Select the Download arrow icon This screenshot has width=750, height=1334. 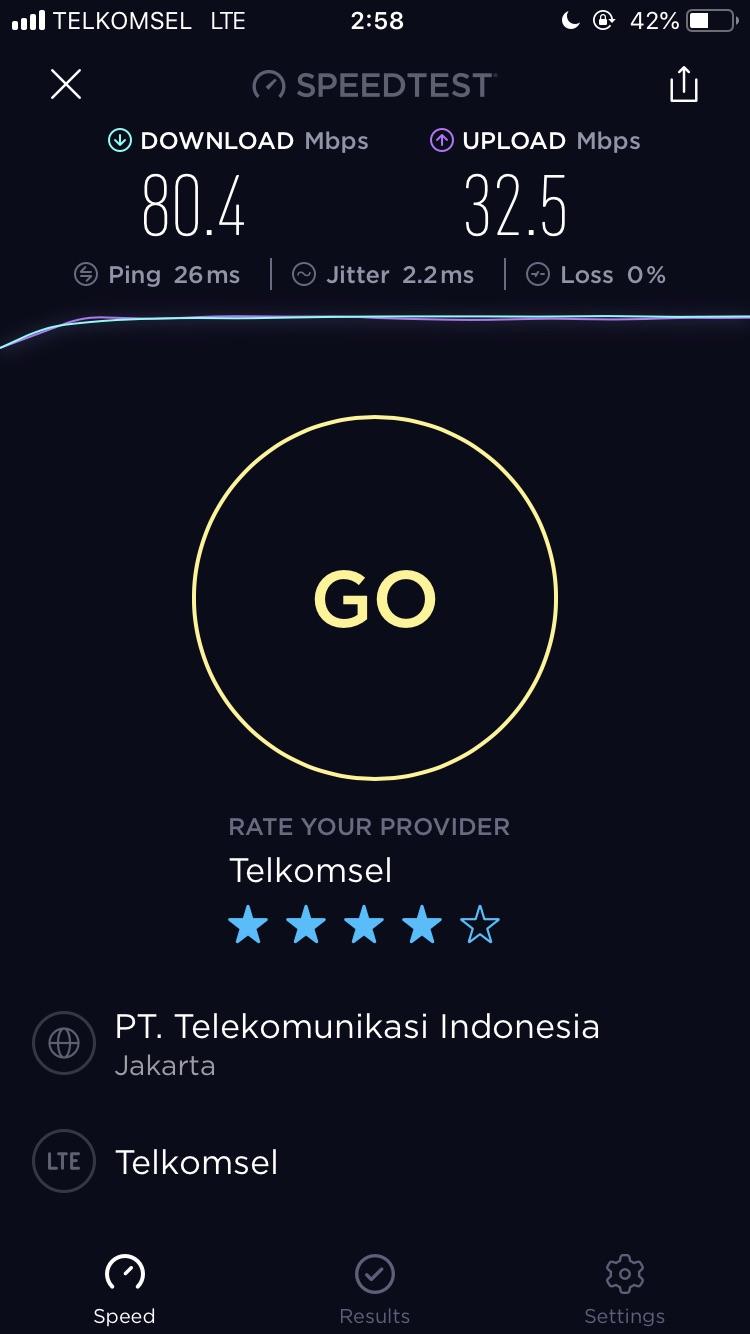click(x=119, y=141)
